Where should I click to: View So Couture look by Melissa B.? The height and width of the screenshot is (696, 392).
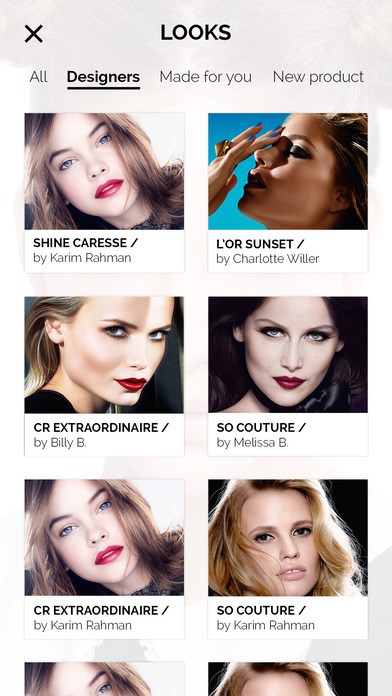pyautogui.click(x=288, y=376)
